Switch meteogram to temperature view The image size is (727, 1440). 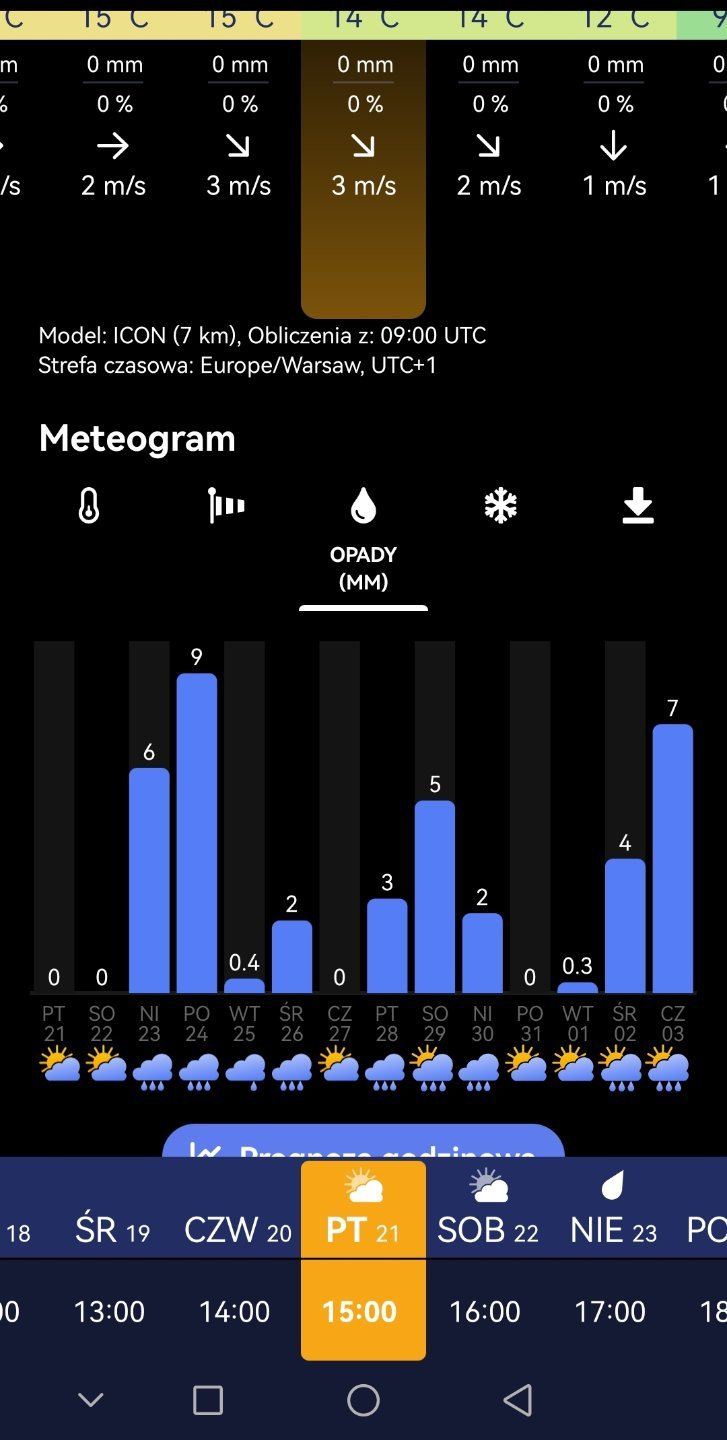tap(89, 506)
